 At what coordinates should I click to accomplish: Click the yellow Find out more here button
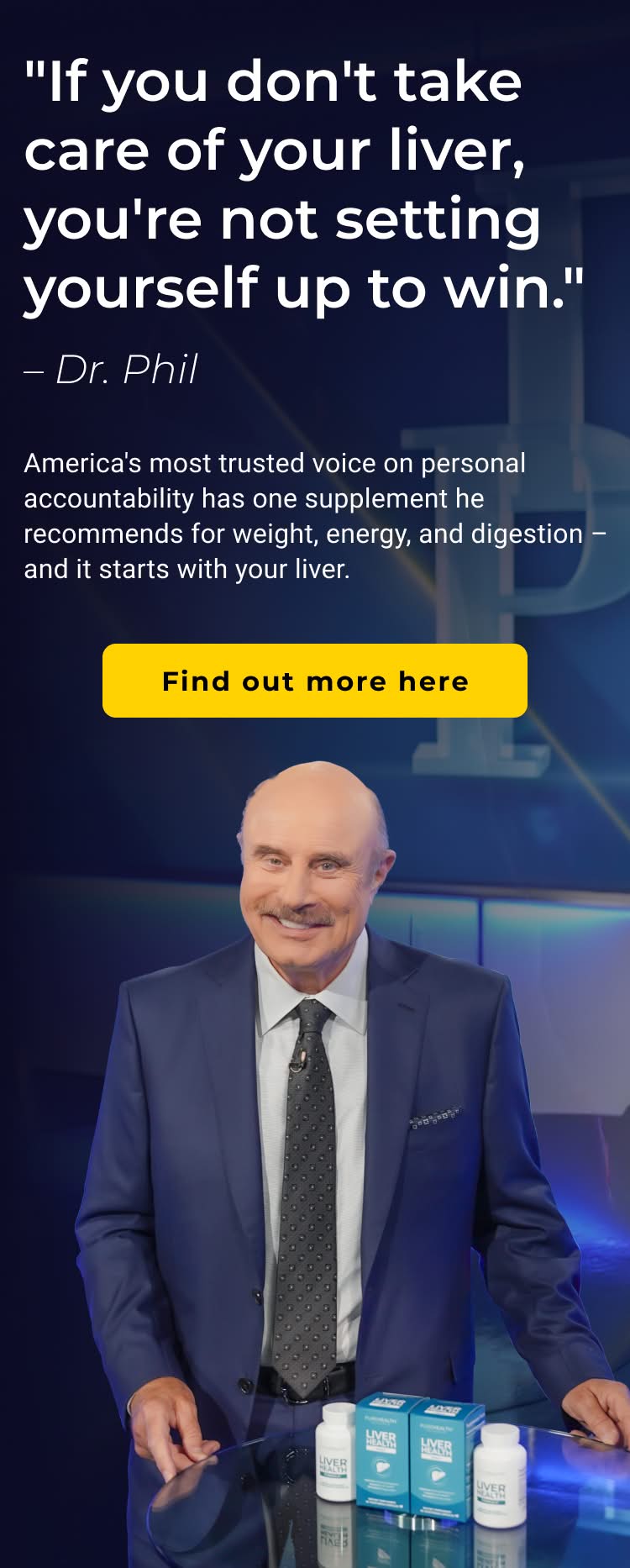click(315, 681)
